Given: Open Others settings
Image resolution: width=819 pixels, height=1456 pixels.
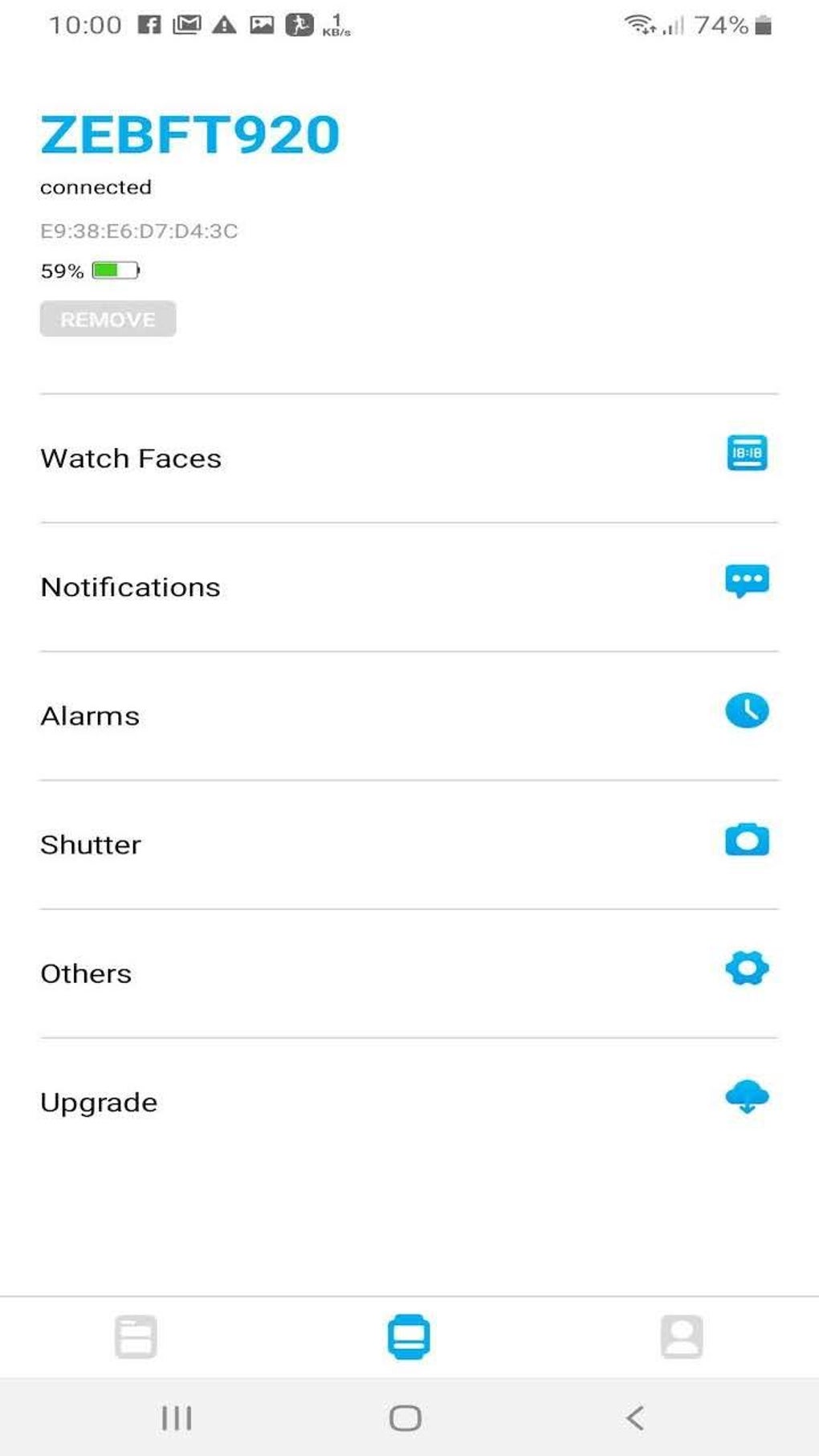Looking at the screenshot, I should click(408, 973).
